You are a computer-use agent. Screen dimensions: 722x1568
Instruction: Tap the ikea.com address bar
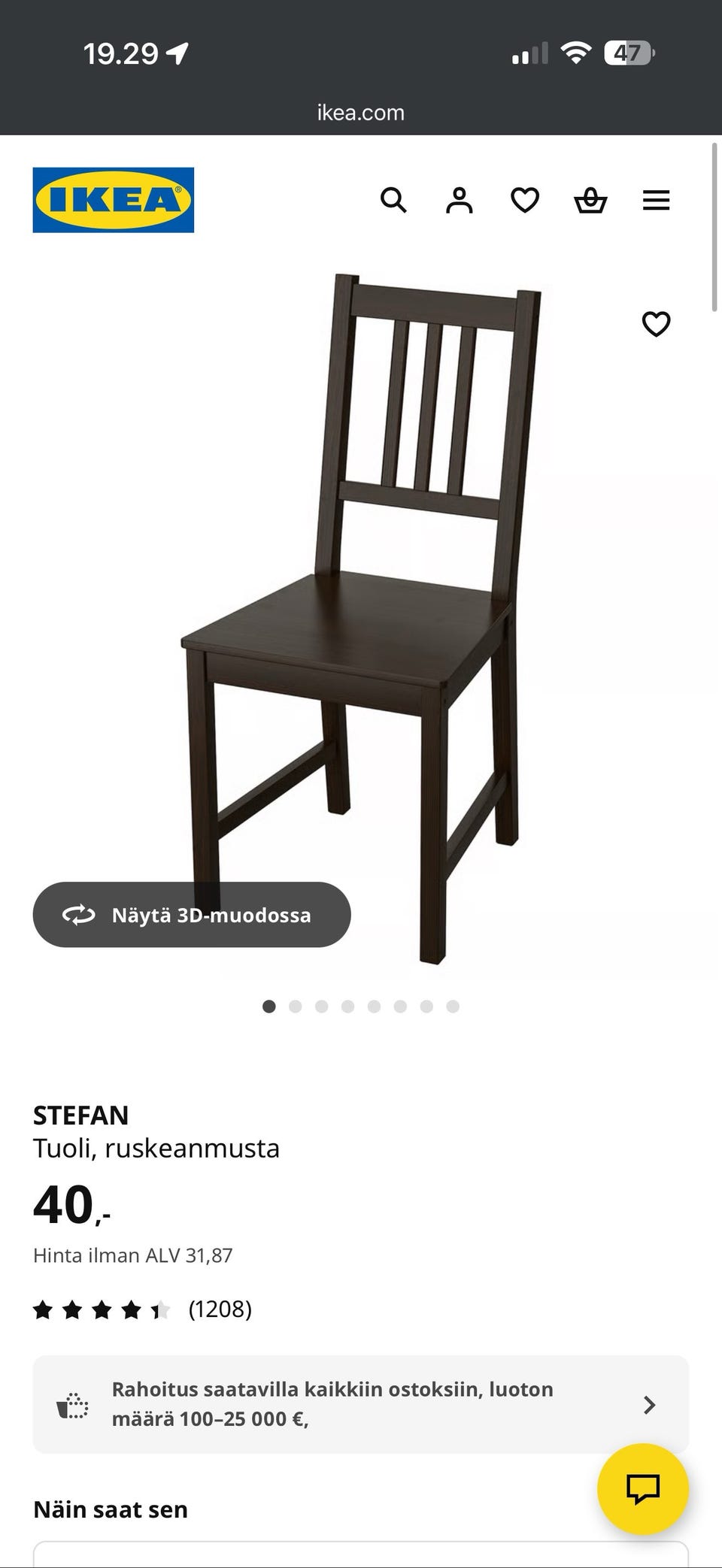coord(361,113)
